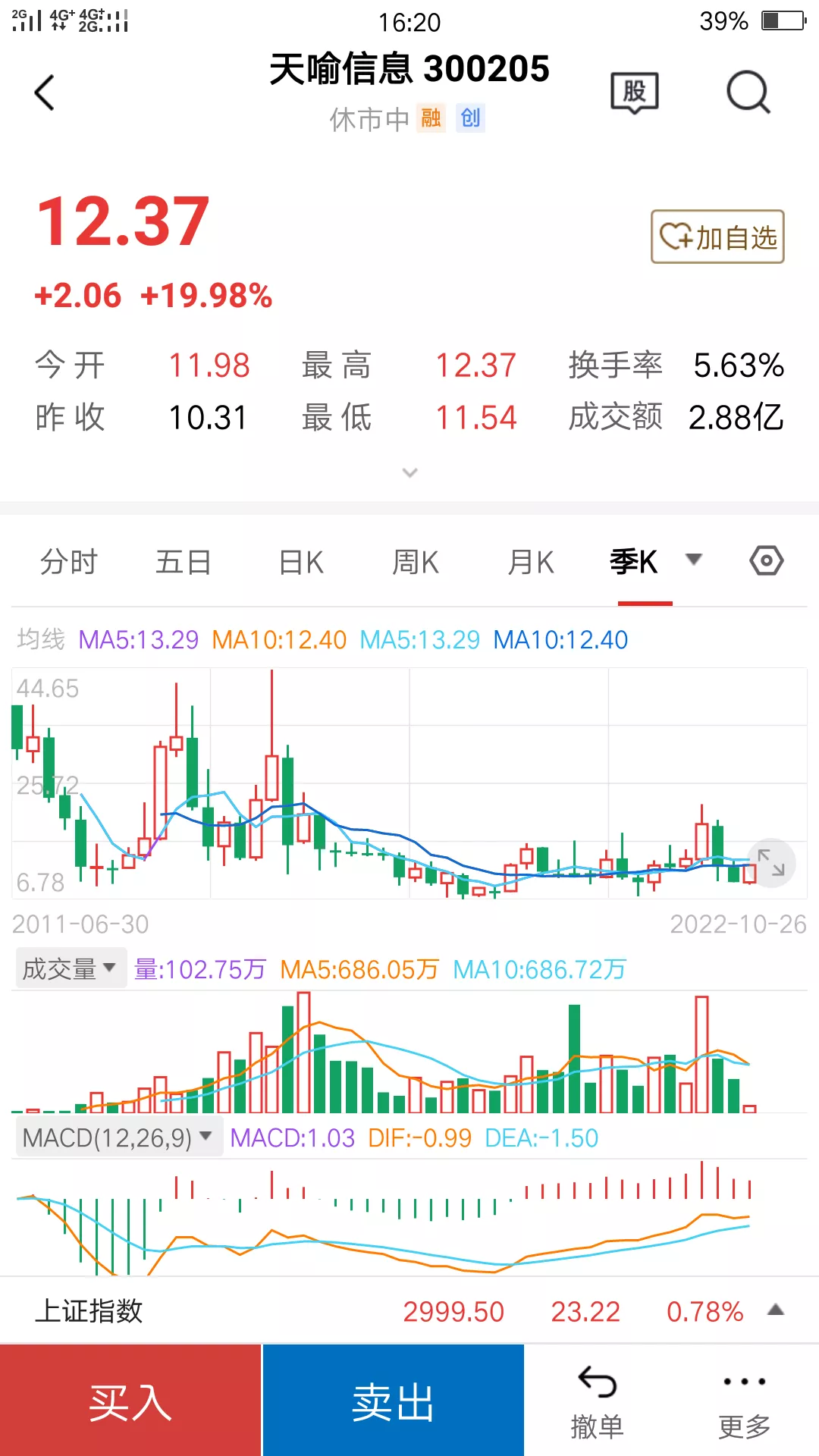
Task: Switch to 分时 chart tab
Action: [69, 562]
